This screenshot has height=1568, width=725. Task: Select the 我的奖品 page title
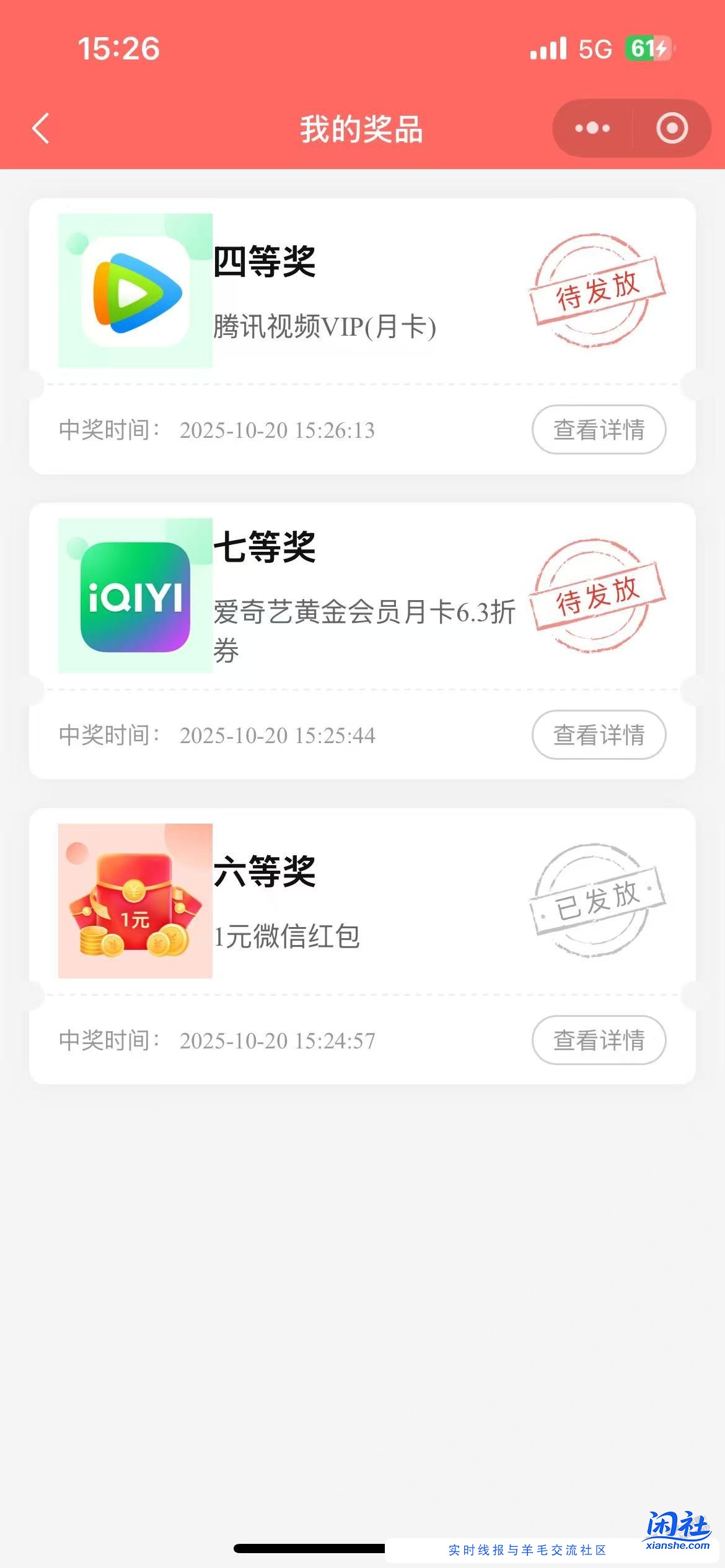coord(361,130)
